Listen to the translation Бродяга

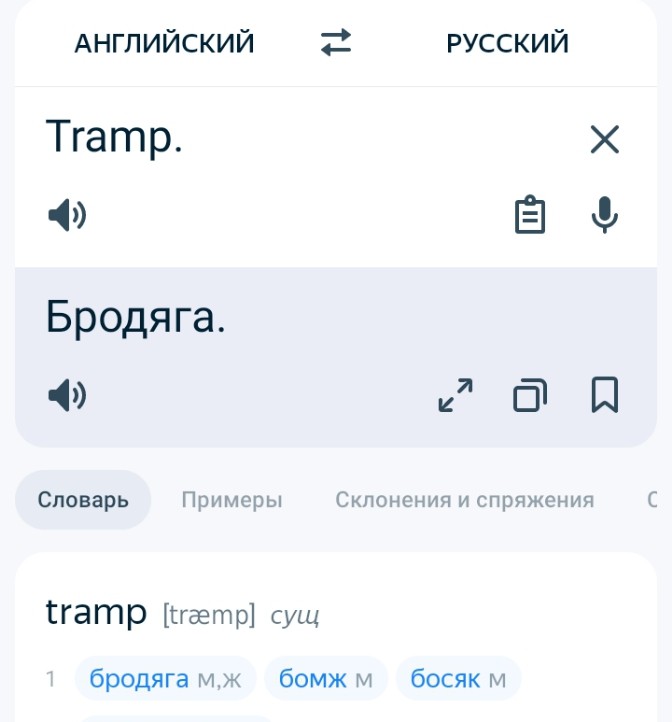pos(67,396)
